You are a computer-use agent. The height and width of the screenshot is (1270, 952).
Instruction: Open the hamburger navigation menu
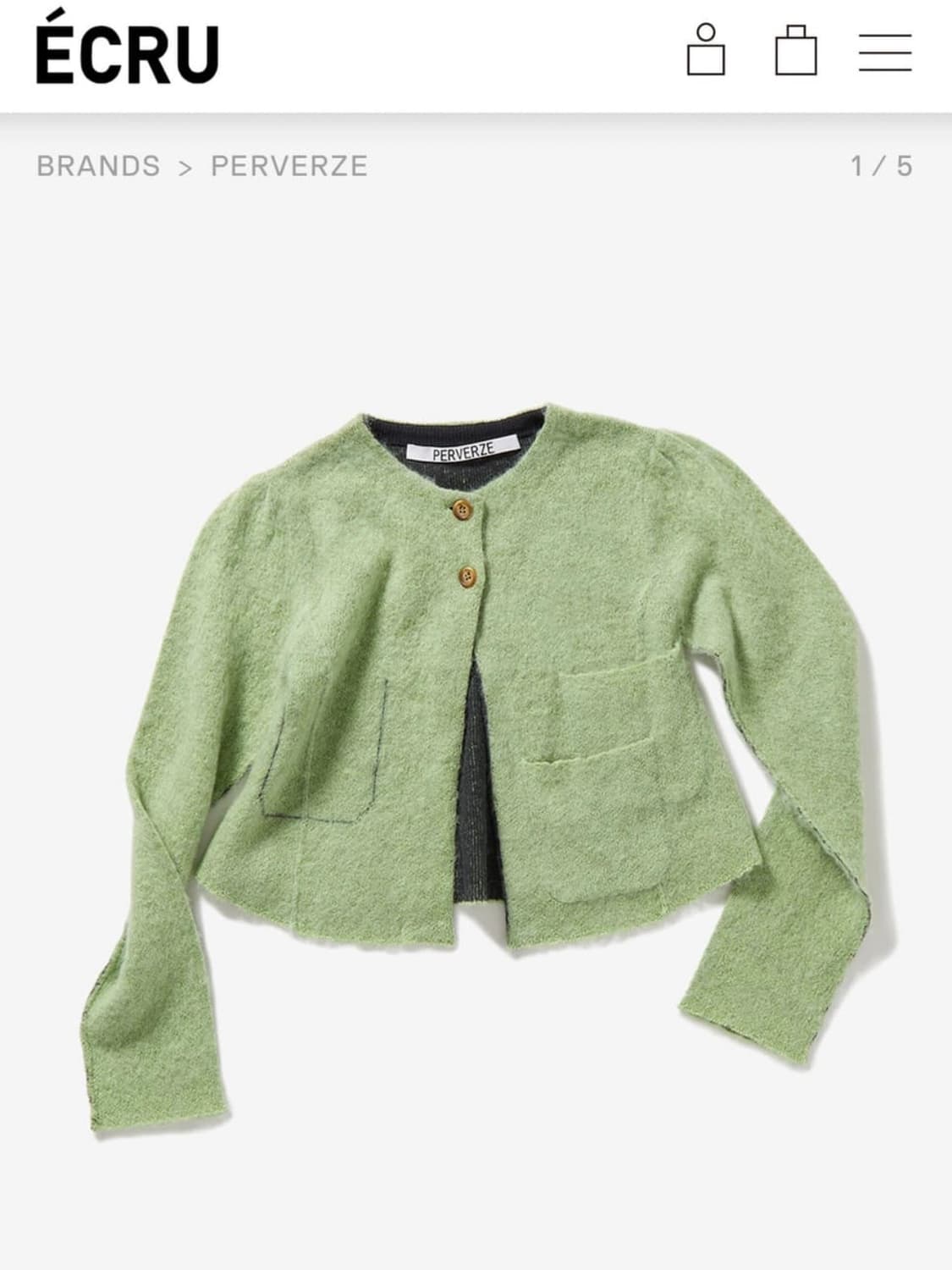(x=886, y=49)
